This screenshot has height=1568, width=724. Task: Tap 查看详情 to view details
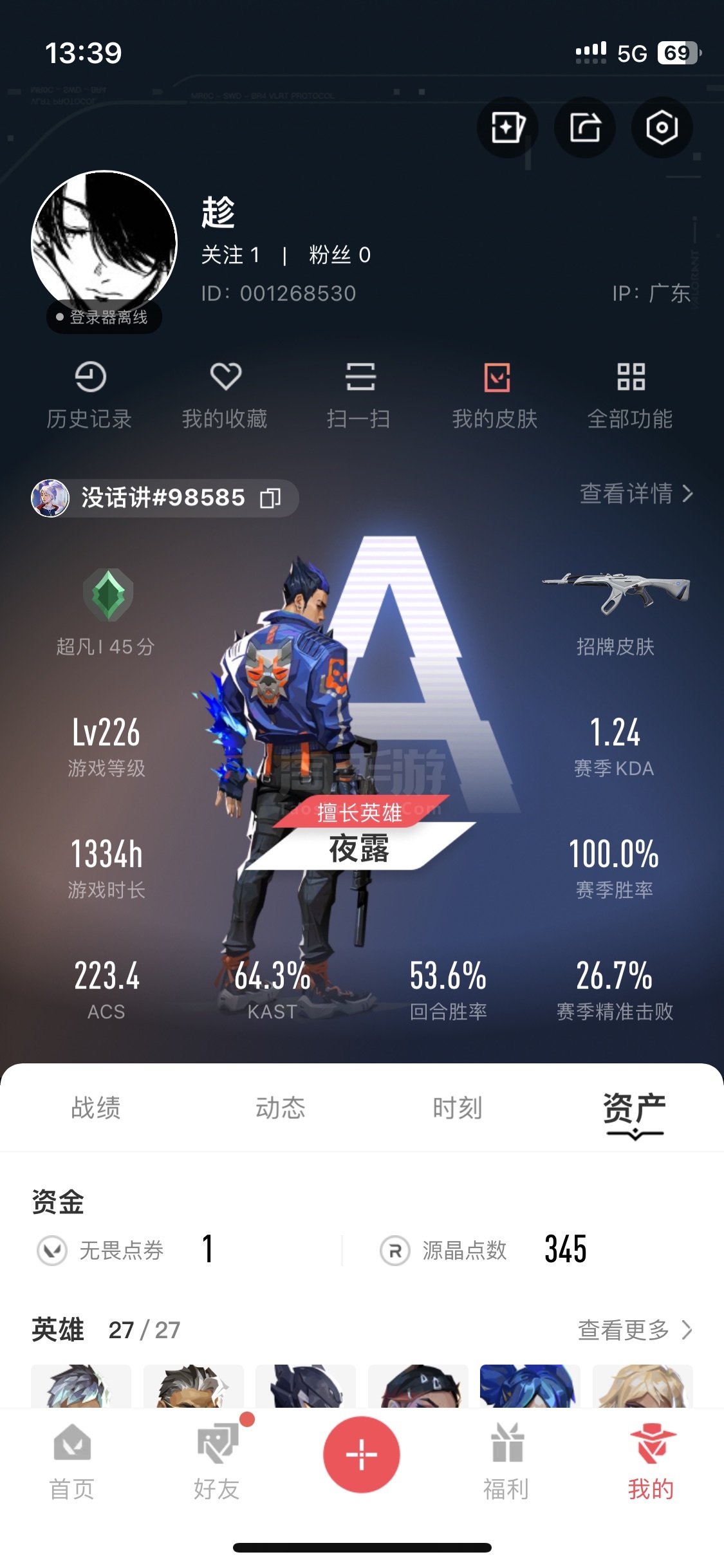[x=636, y=494]
